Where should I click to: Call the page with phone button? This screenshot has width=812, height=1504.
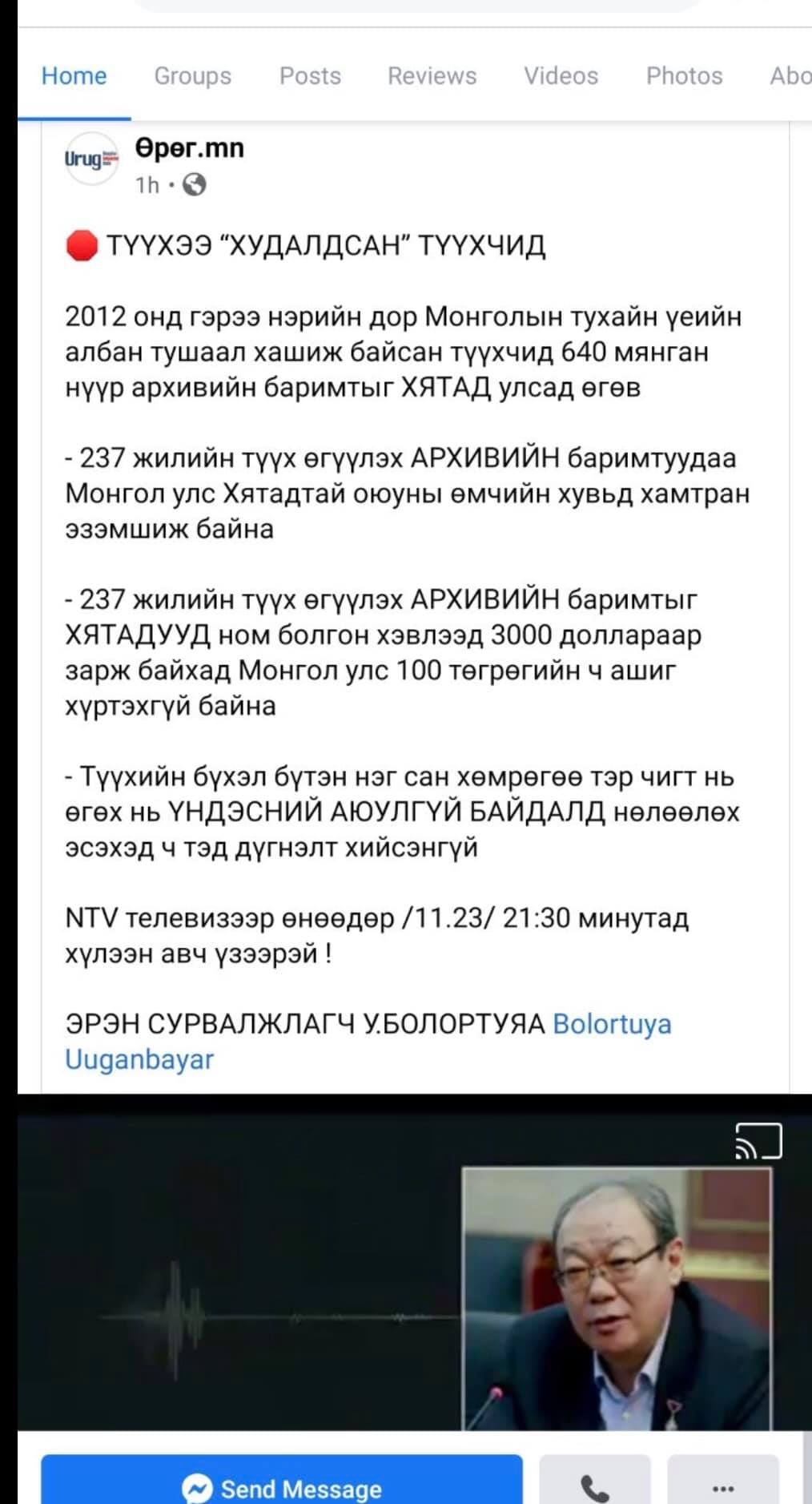tap(594, 1483)
